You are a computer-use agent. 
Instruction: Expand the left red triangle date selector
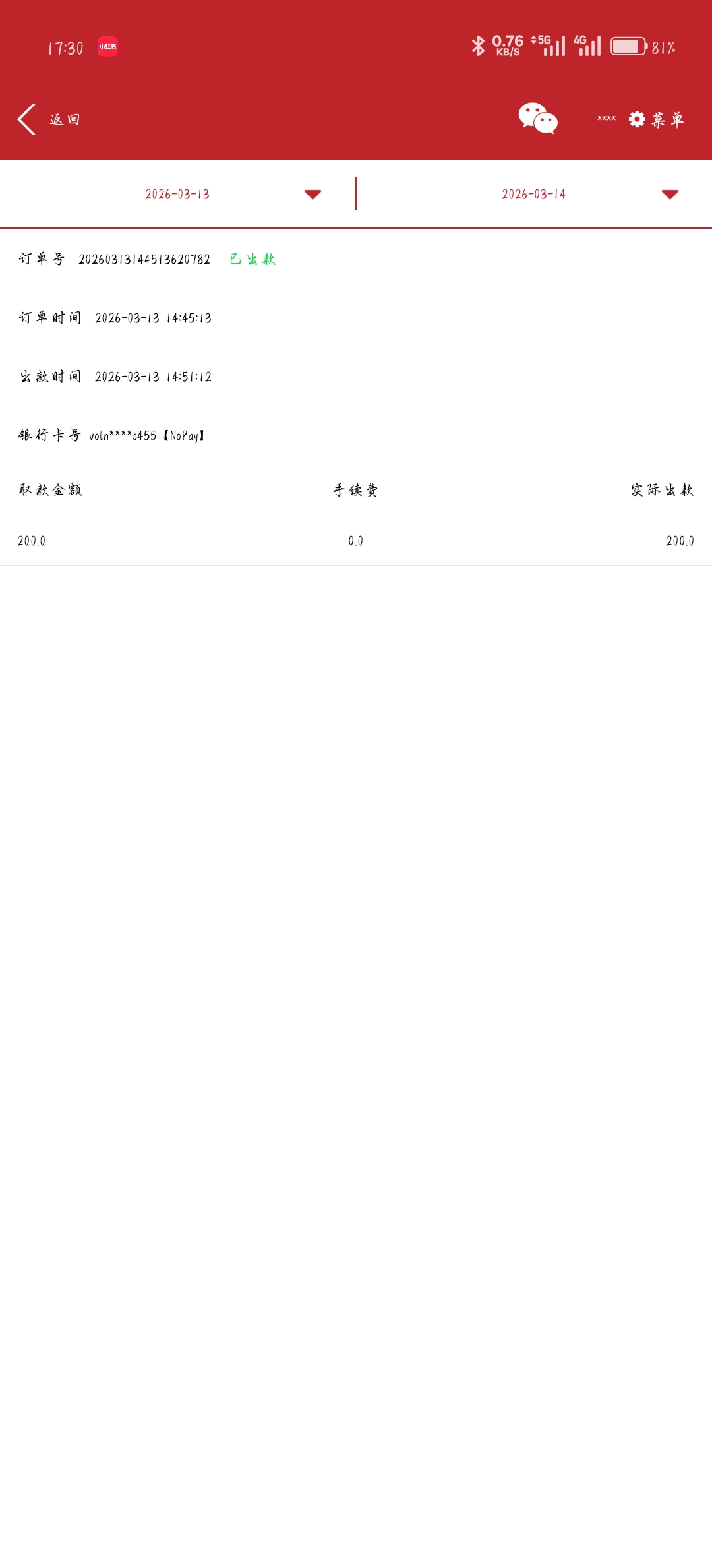click(313, 194)
